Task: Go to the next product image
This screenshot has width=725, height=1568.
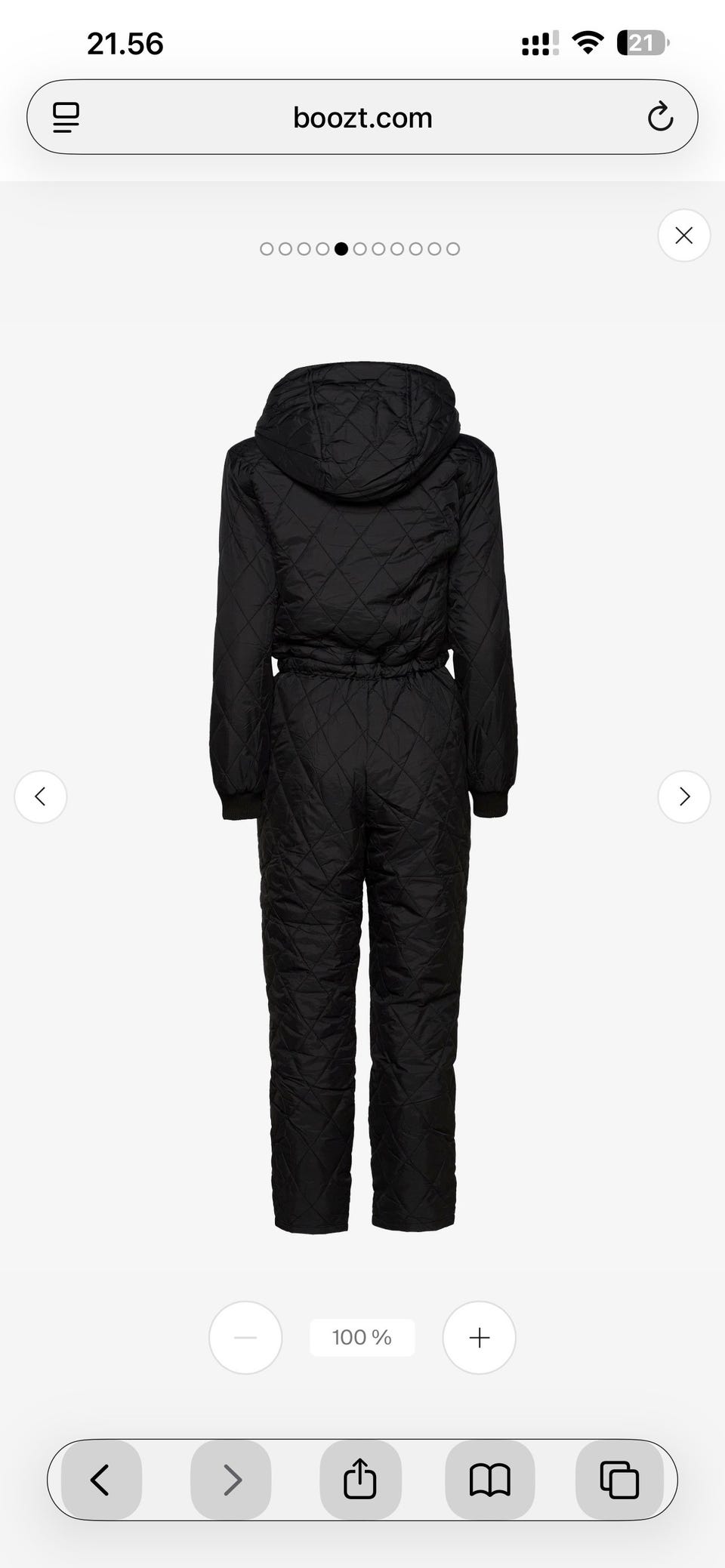Action: coord(683,796)
